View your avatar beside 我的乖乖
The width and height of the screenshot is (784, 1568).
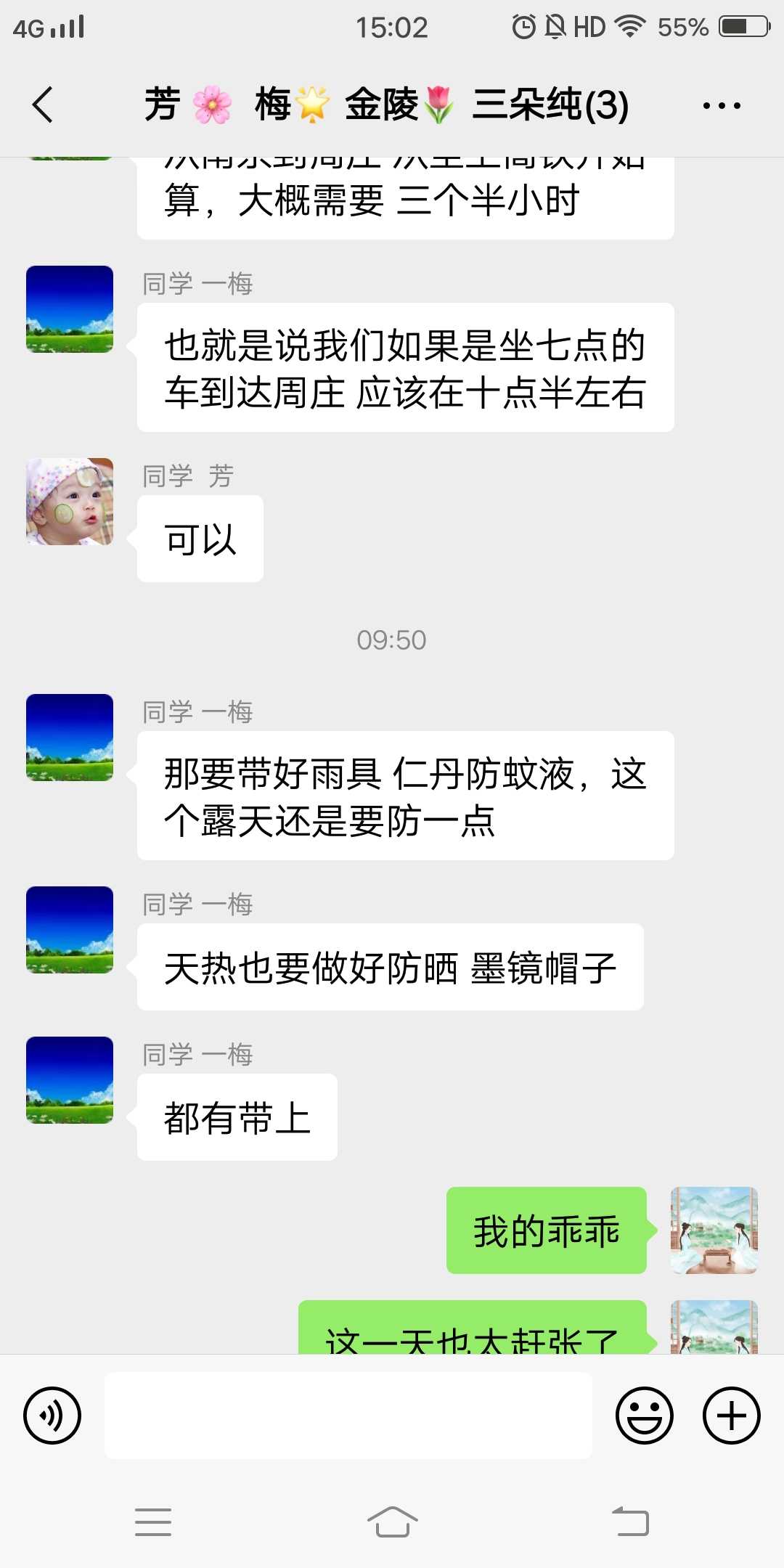click(x=714, y=1230)
